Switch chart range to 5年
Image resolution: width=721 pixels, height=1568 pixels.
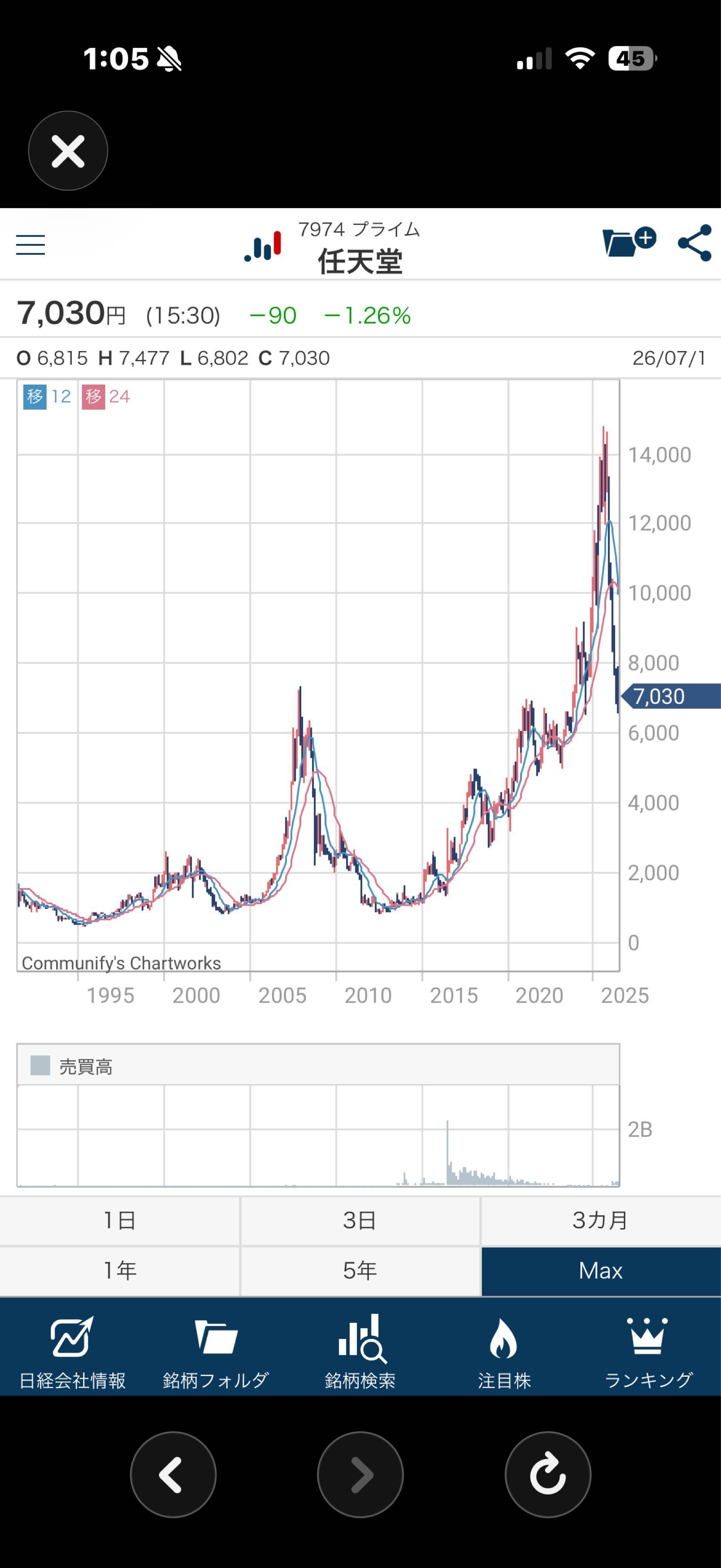coord(360,1271)
